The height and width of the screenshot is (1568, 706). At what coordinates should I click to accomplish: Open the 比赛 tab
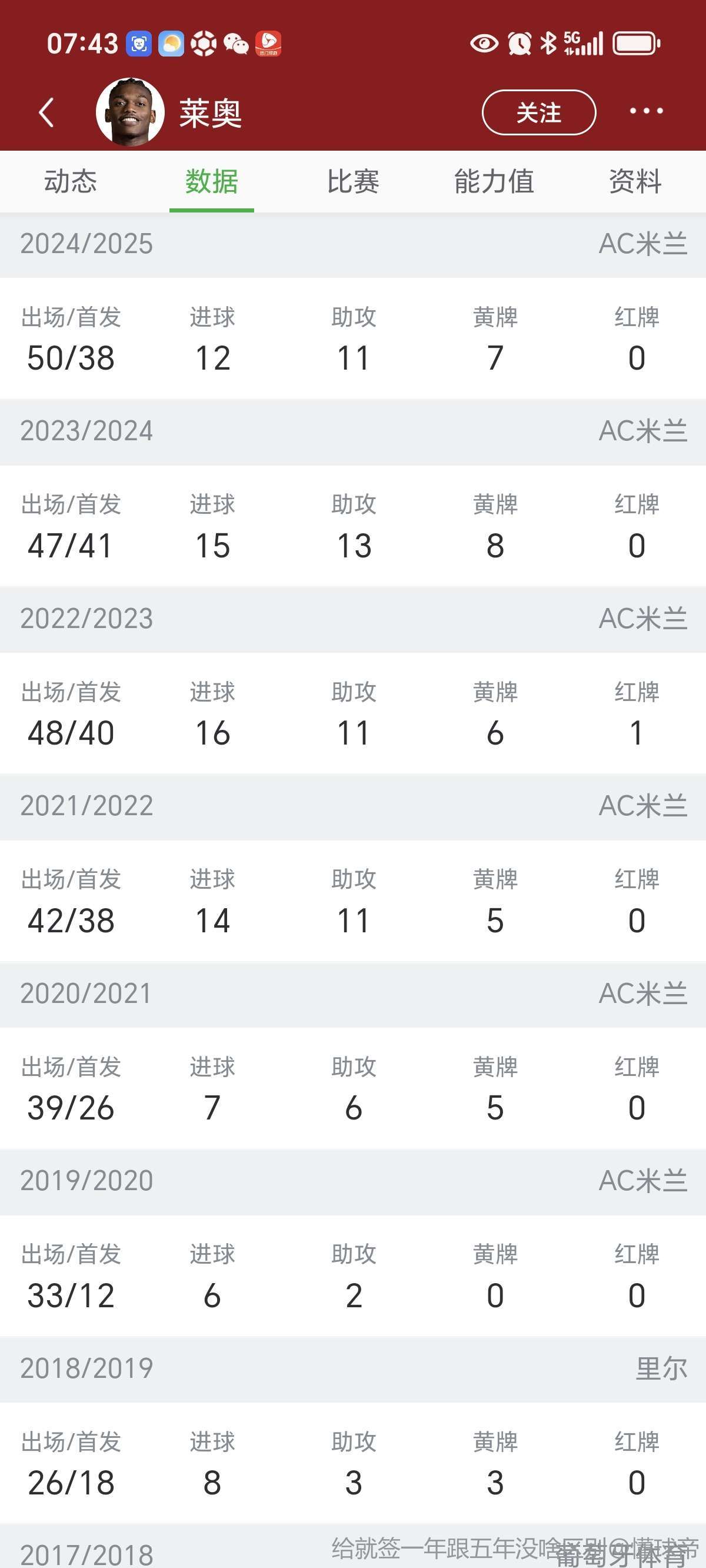[353, 181]
